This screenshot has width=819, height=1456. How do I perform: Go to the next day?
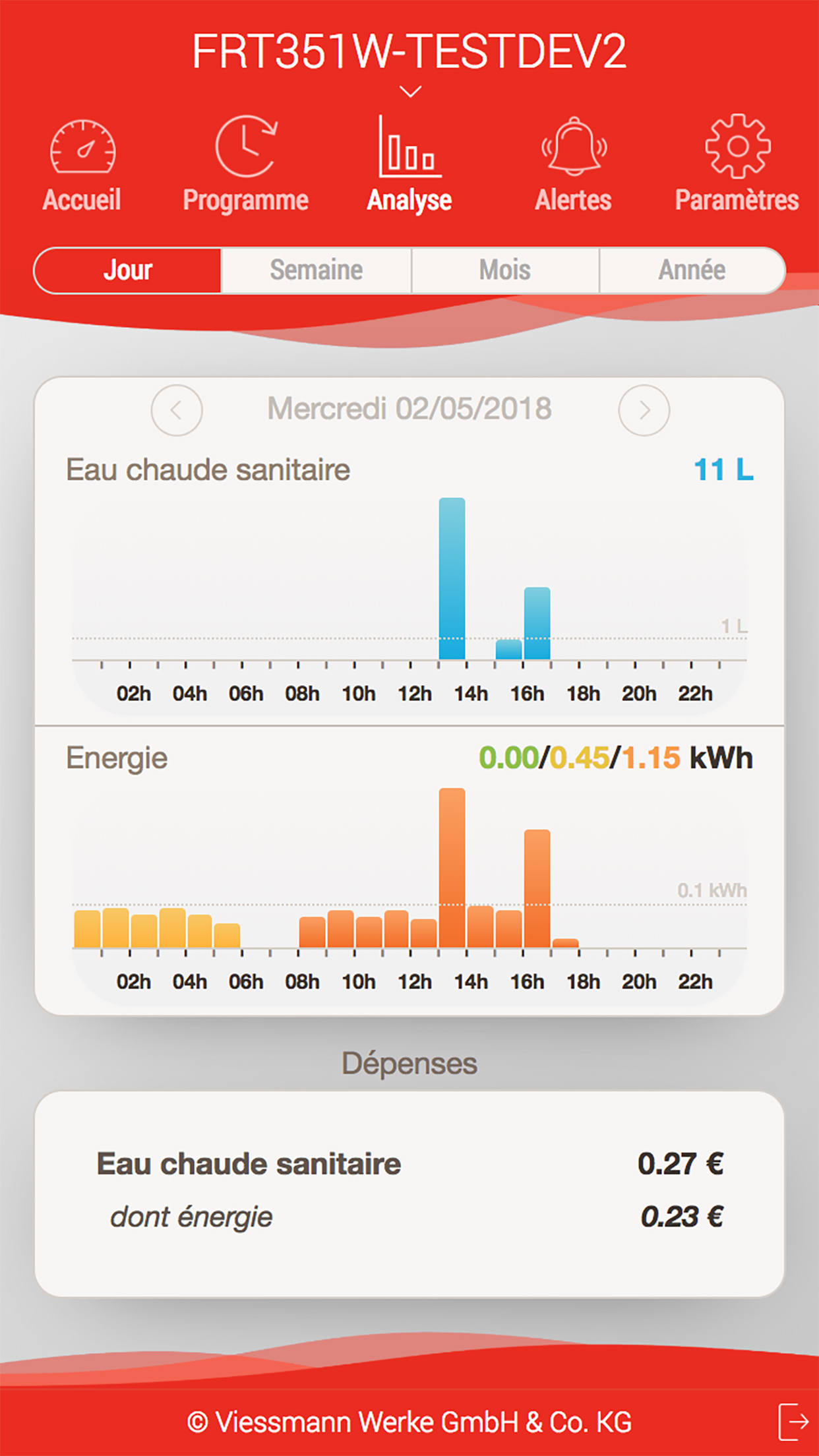644,410
